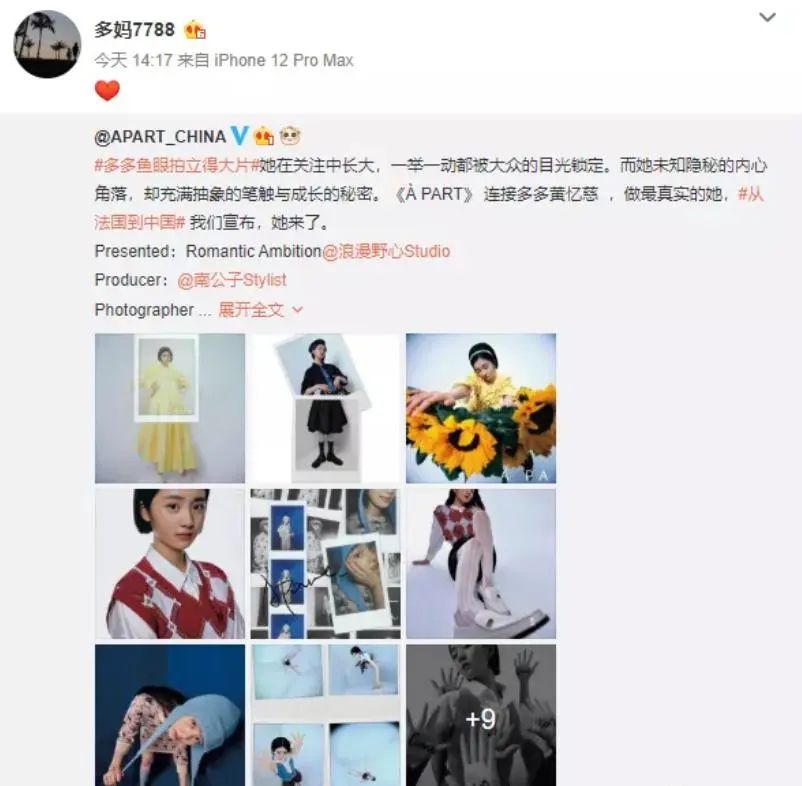Viewport: 802px width, 786px height.
Task: Enlarge the red argyle sweater portrait
Action: 170,563
